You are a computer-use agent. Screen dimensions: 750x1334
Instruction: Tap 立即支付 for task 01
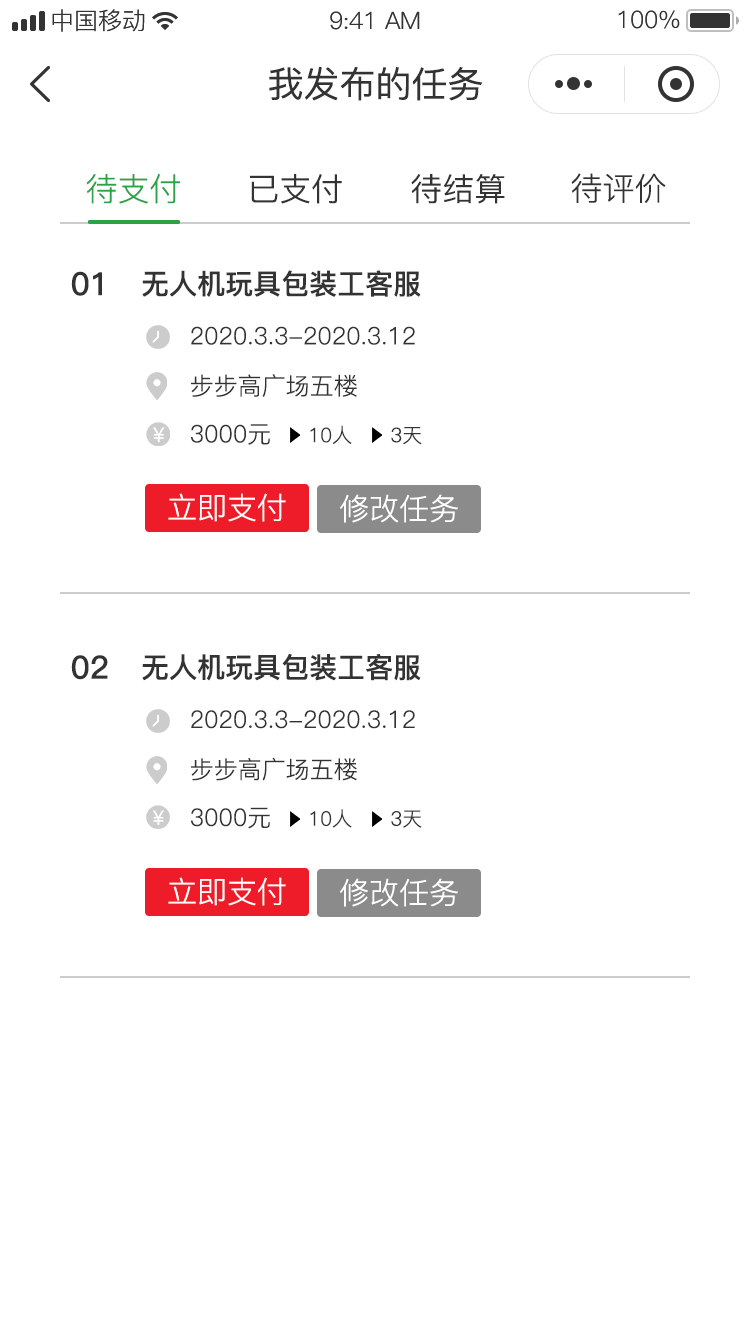tap(227, 509)
